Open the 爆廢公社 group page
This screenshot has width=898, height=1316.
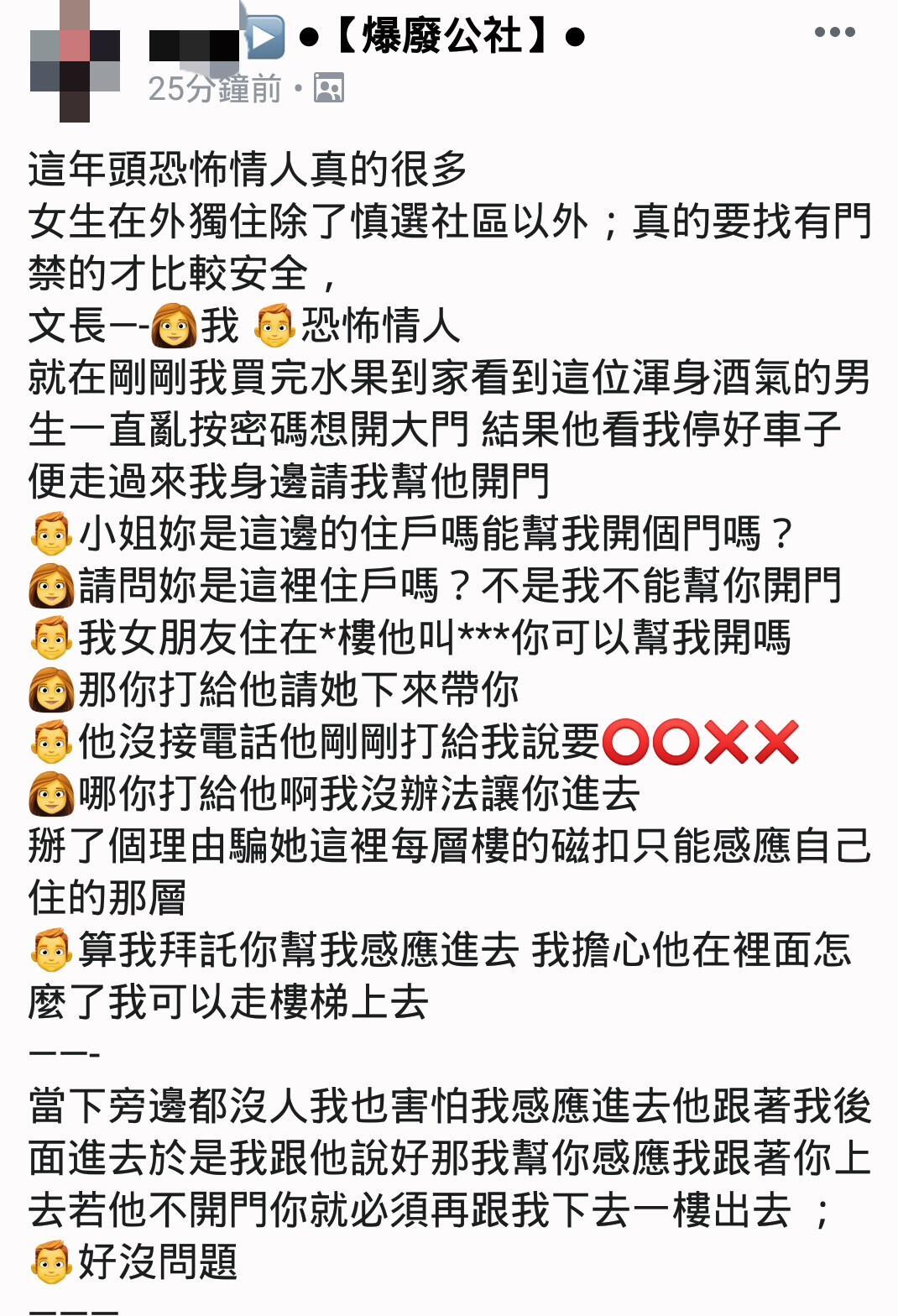[441, 37]
